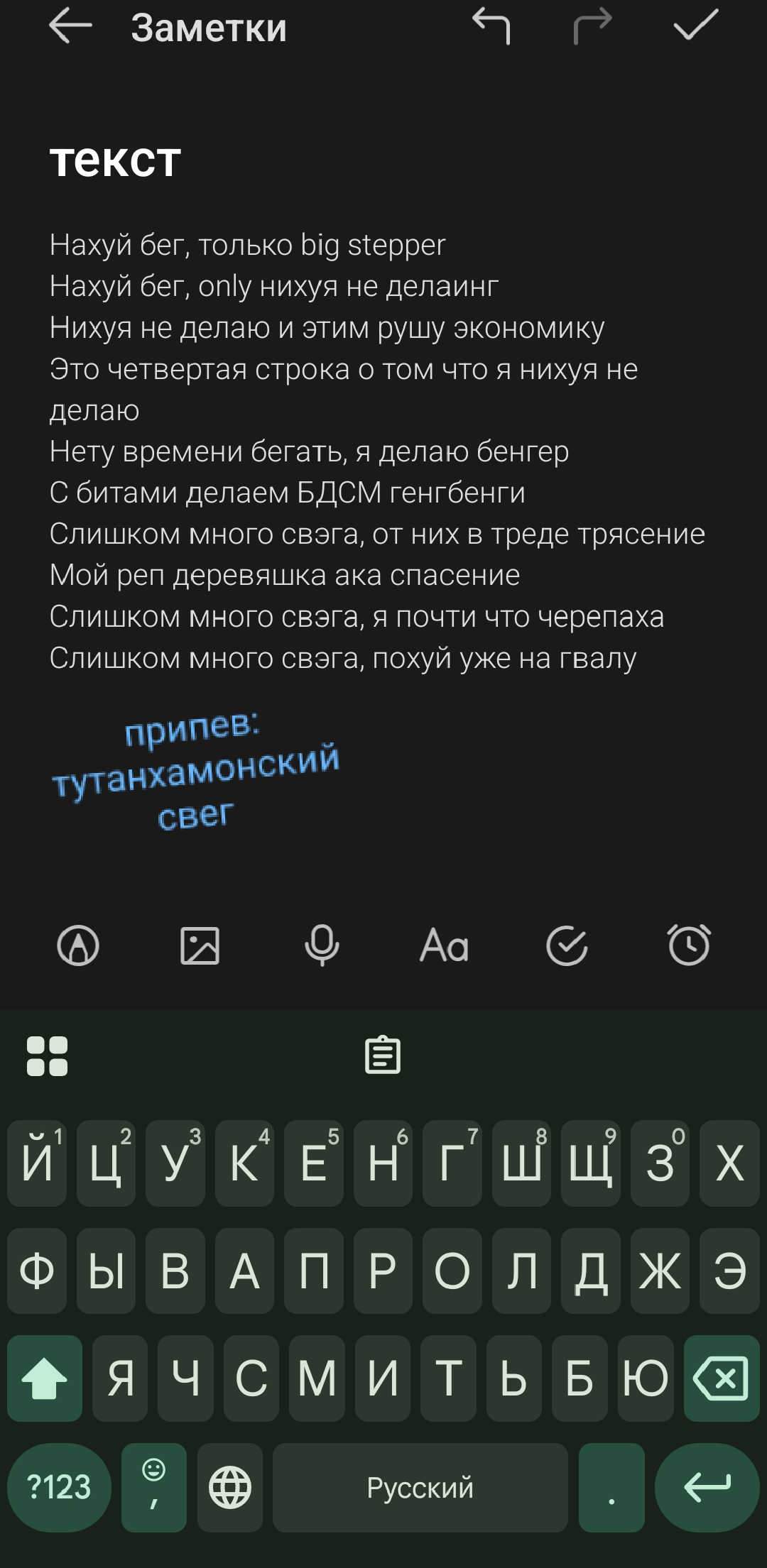Set a reminder with the alarm clock

[x=689, y=945]
